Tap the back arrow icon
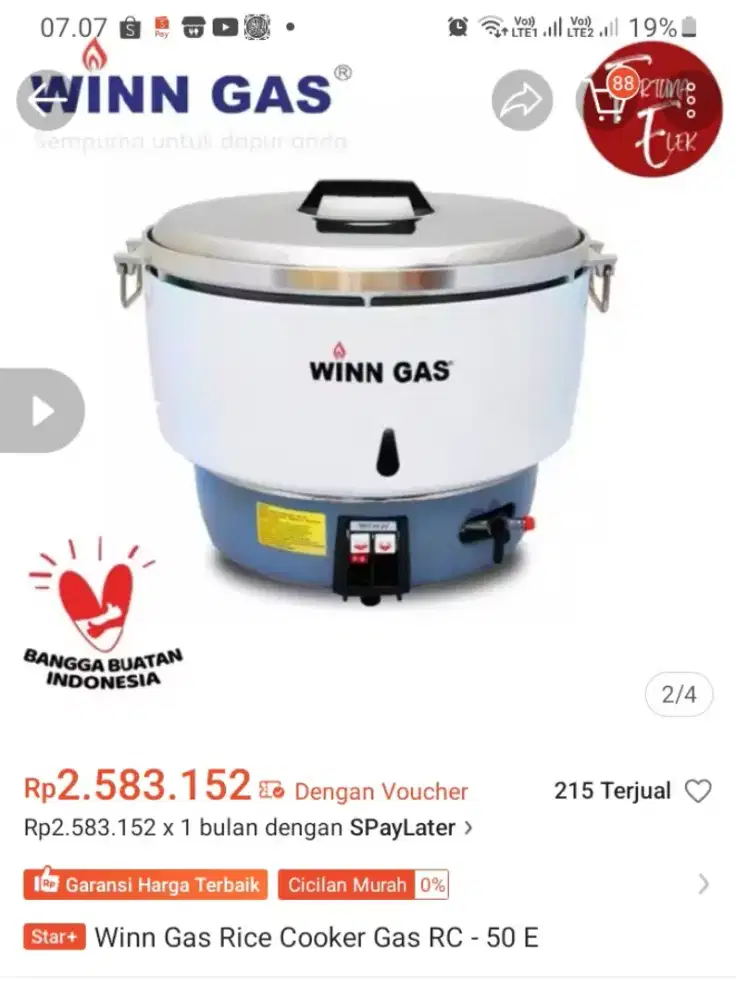The height and width of the screenshot is (1000, 736). tap(46, 100)
